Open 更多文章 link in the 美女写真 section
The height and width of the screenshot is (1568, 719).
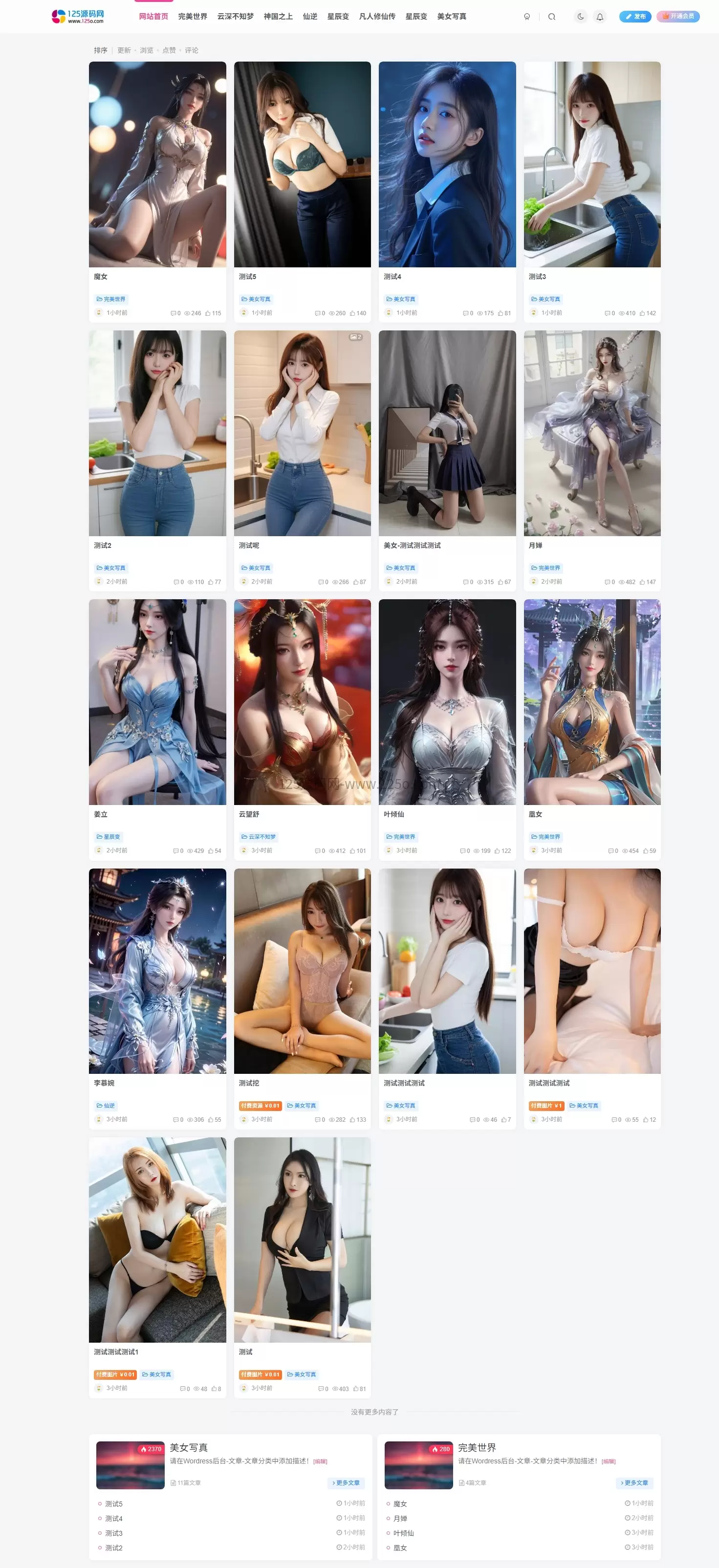(345, 1483)
